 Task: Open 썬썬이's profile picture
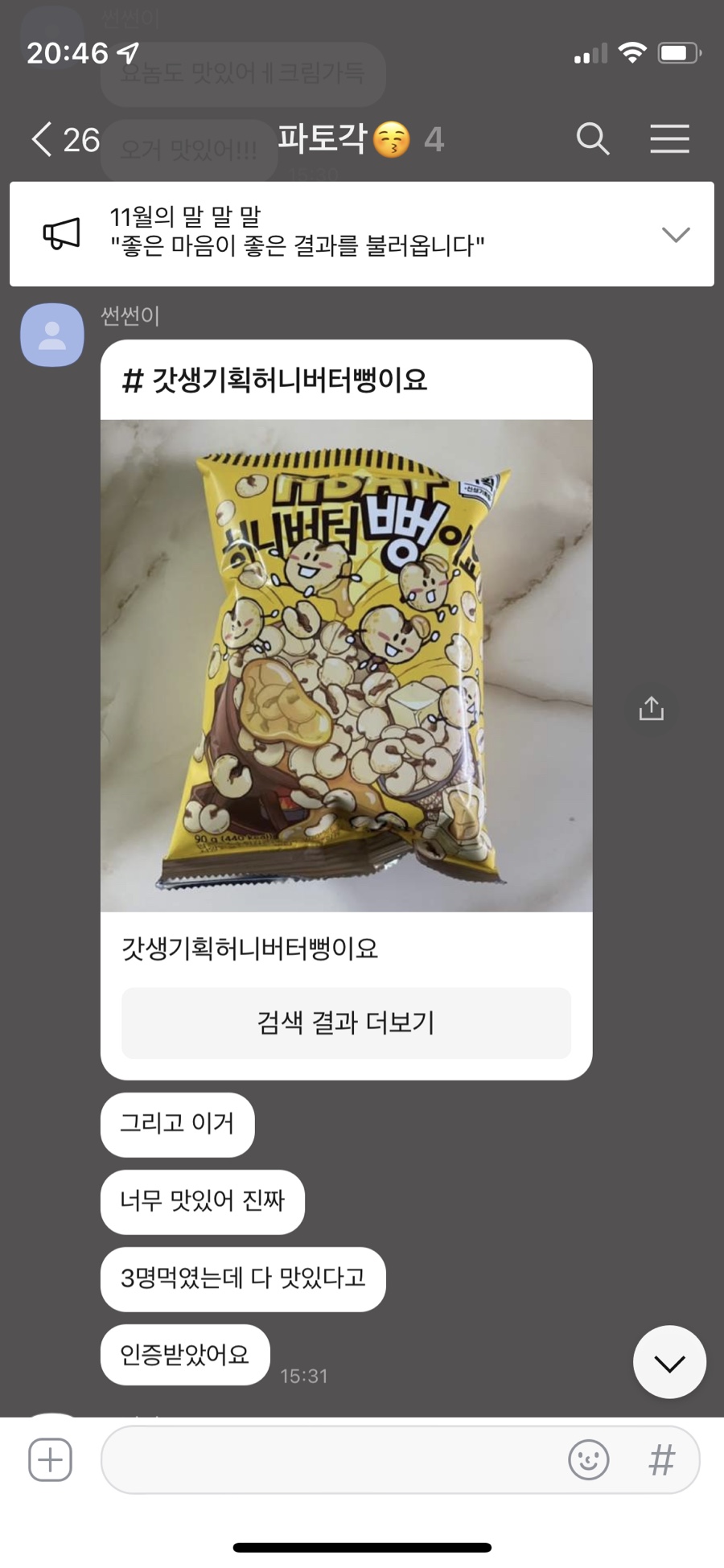click(x=52, y=335)
